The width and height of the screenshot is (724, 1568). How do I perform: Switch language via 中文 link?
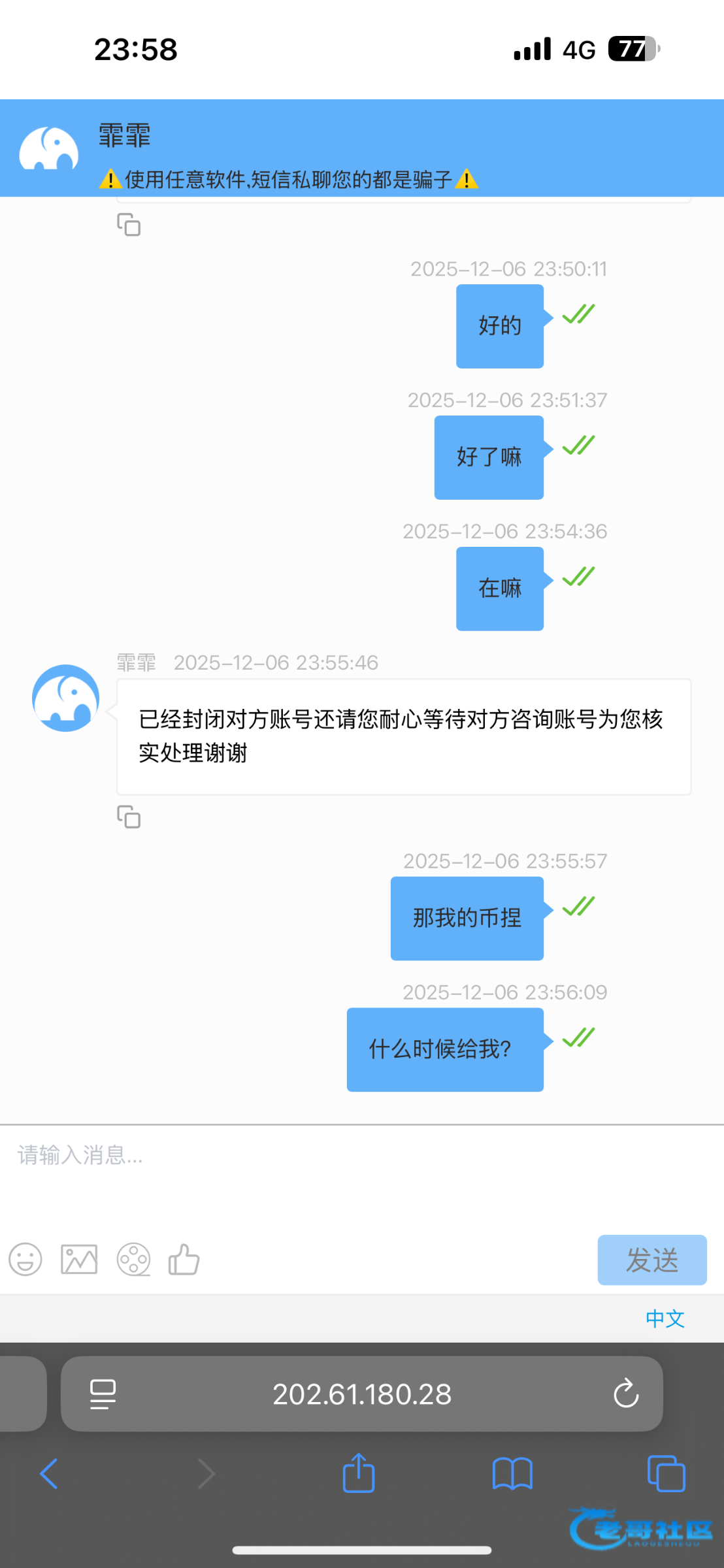(665, 1318)
